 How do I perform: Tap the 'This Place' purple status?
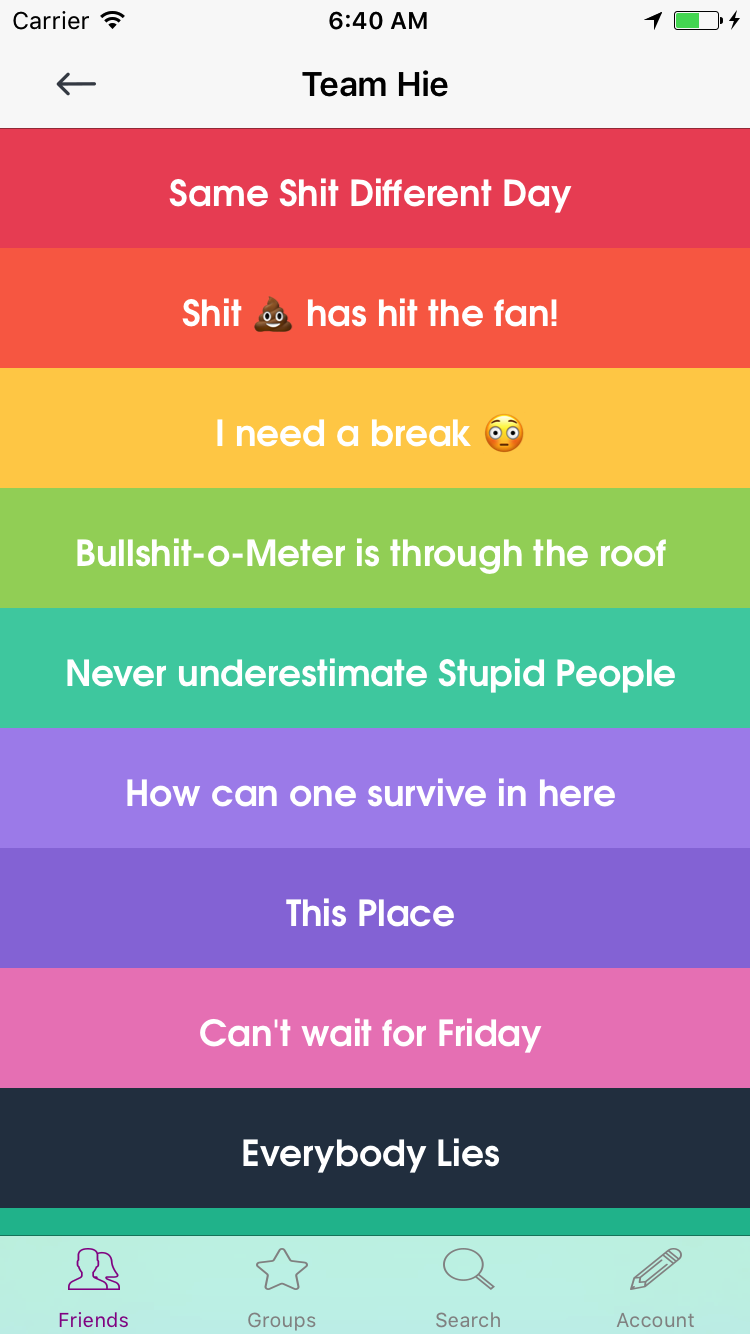(x=375, y=913)
